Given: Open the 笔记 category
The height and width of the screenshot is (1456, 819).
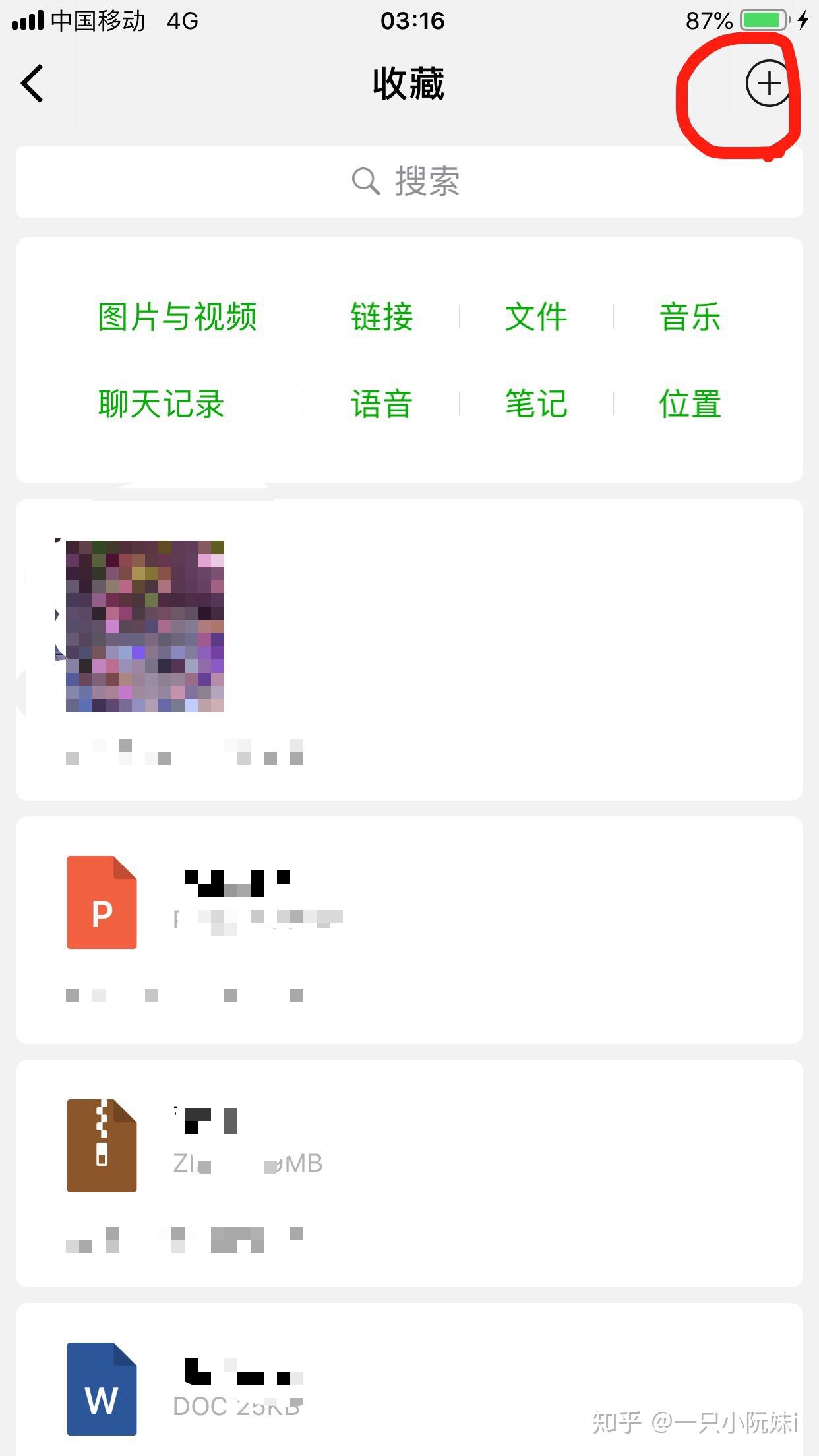Looking at the screenshot, I should [x=536, y=404].
